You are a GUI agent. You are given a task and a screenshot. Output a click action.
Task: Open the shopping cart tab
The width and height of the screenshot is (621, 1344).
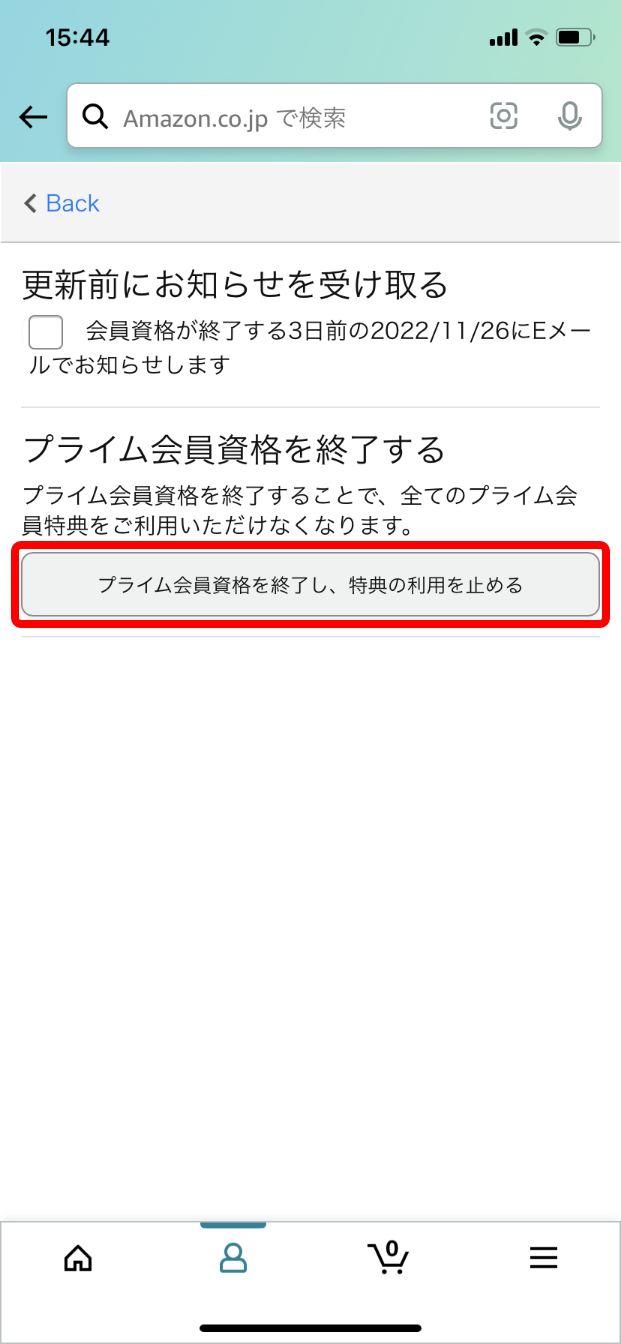(x=388, y=1257)
